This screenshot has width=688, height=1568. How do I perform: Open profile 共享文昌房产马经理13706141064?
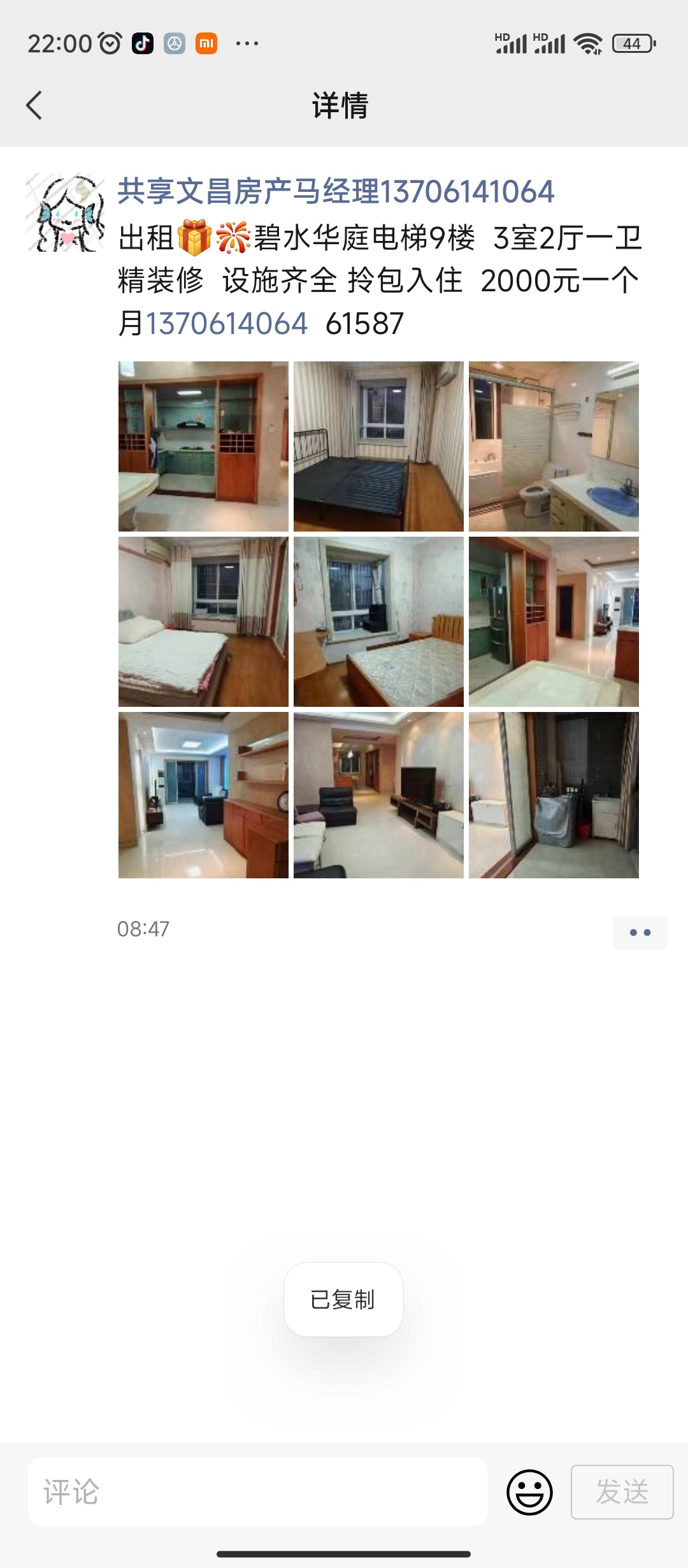pyautogui.click(x=336, y=192)
